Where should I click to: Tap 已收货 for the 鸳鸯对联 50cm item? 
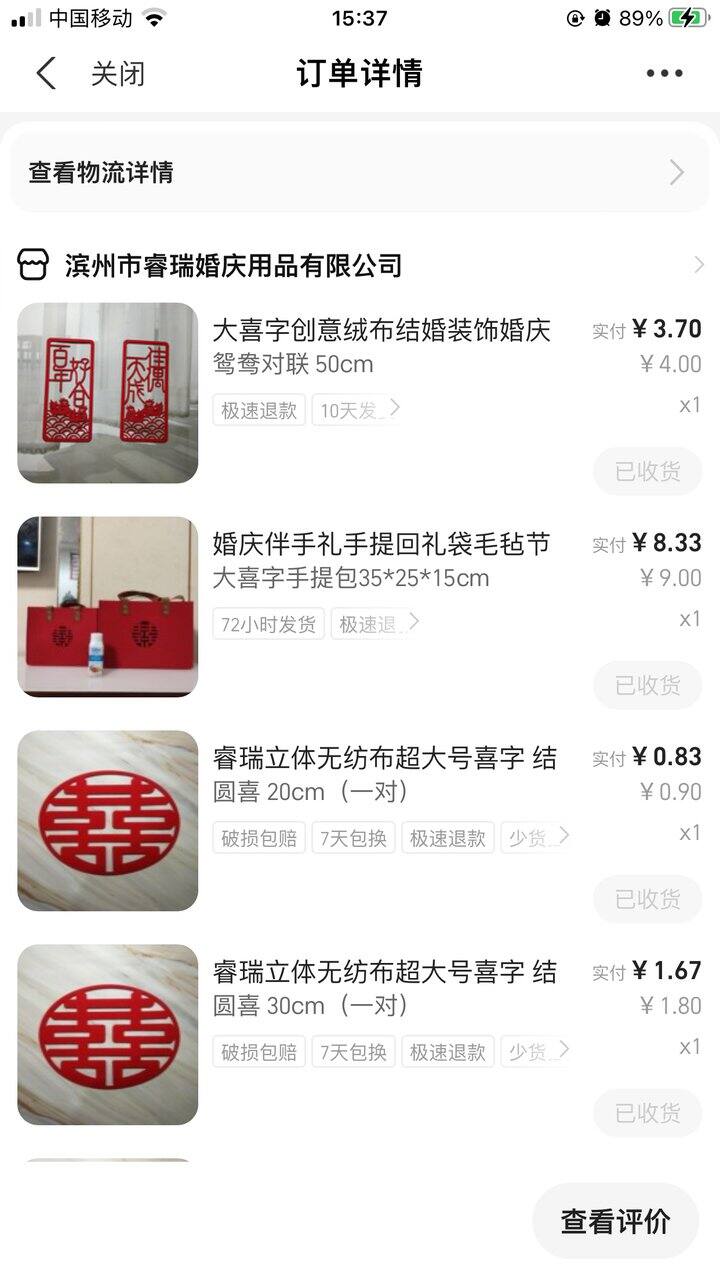[x=647, y=471]
